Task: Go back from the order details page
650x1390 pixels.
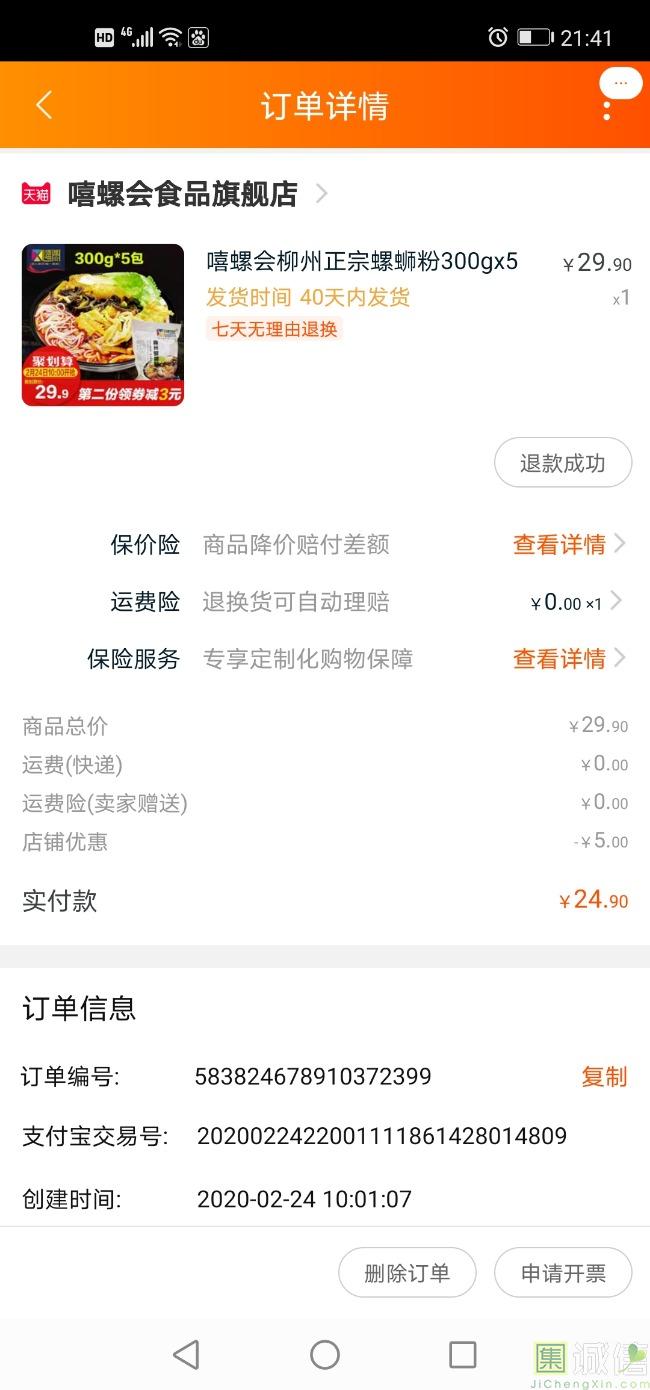Action: tap(44, 105)
